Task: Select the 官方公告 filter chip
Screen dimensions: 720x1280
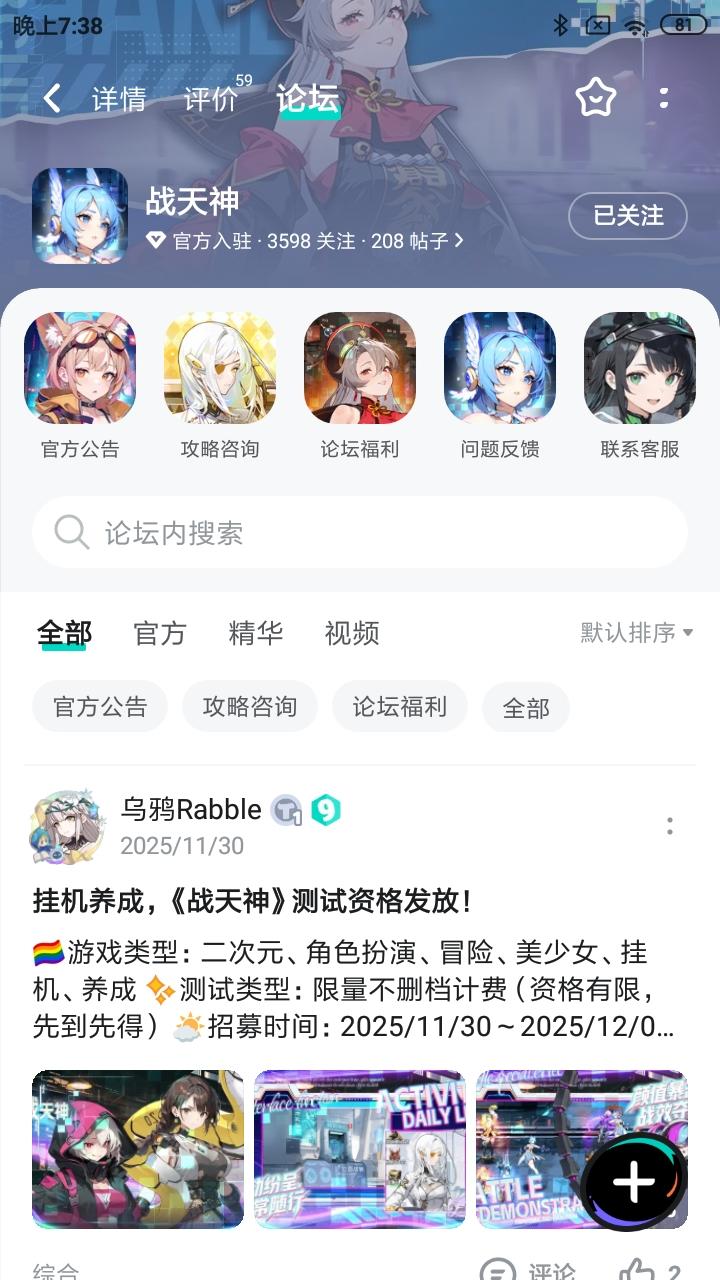Action: [99, 706]
